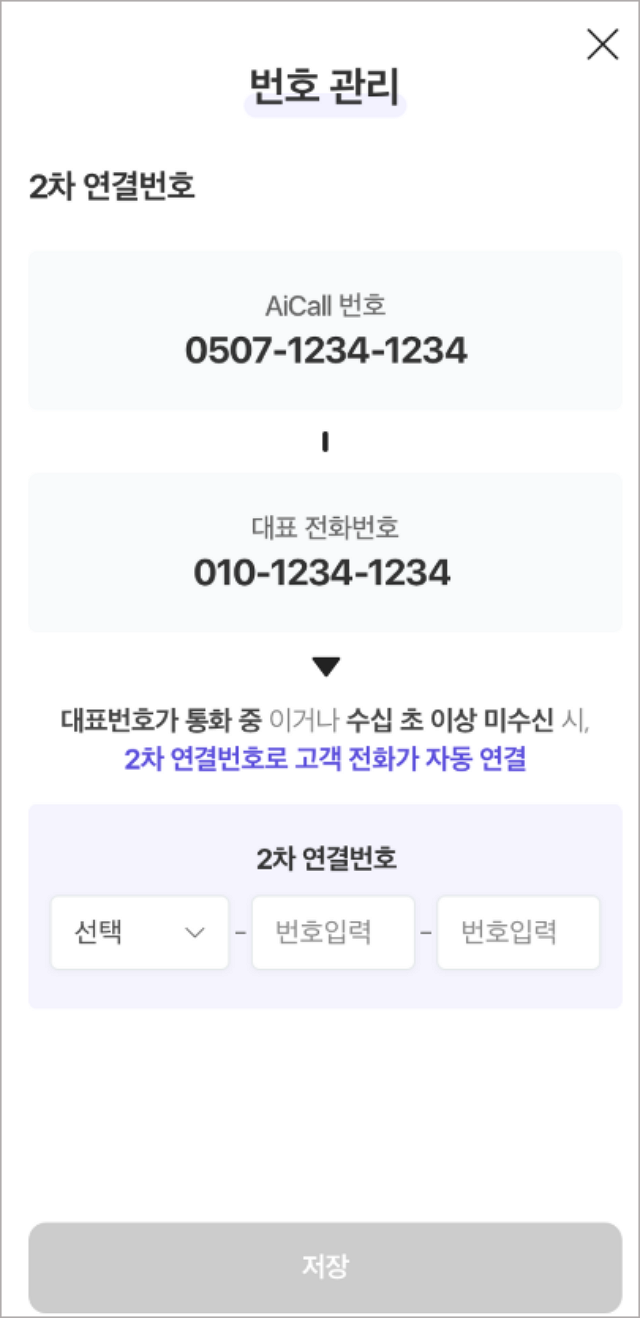Close the 번호 관리 screen
Screen dimensions: 640x1318
(x=602, y=45)
